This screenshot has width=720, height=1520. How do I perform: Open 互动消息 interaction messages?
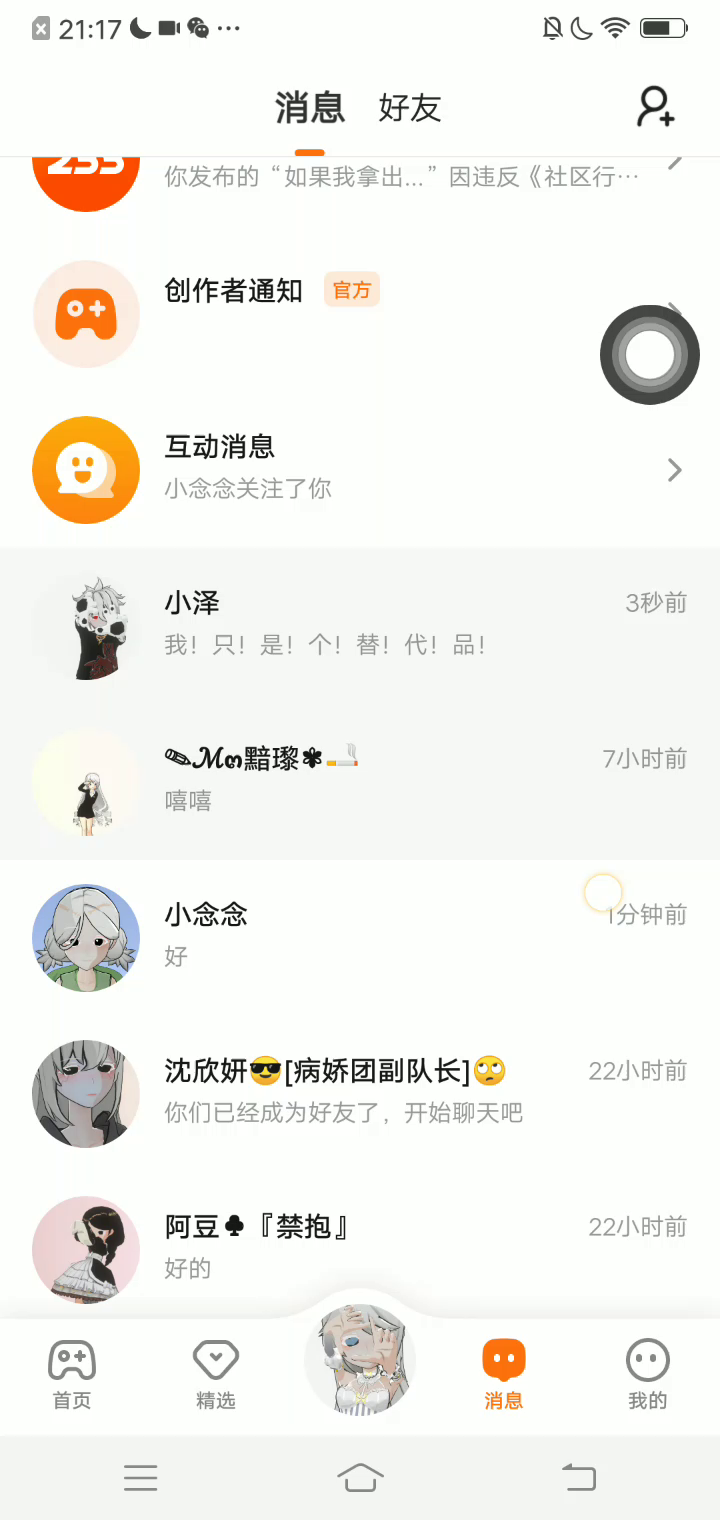point(360,470)
